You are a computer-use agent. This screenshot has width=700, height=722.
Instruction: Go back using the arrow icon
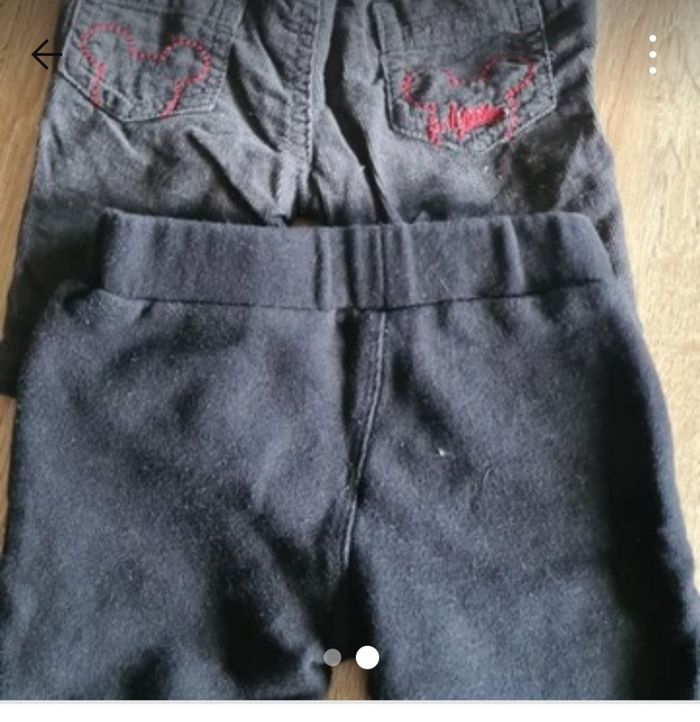pyautogui.click(x=46, y=55)
